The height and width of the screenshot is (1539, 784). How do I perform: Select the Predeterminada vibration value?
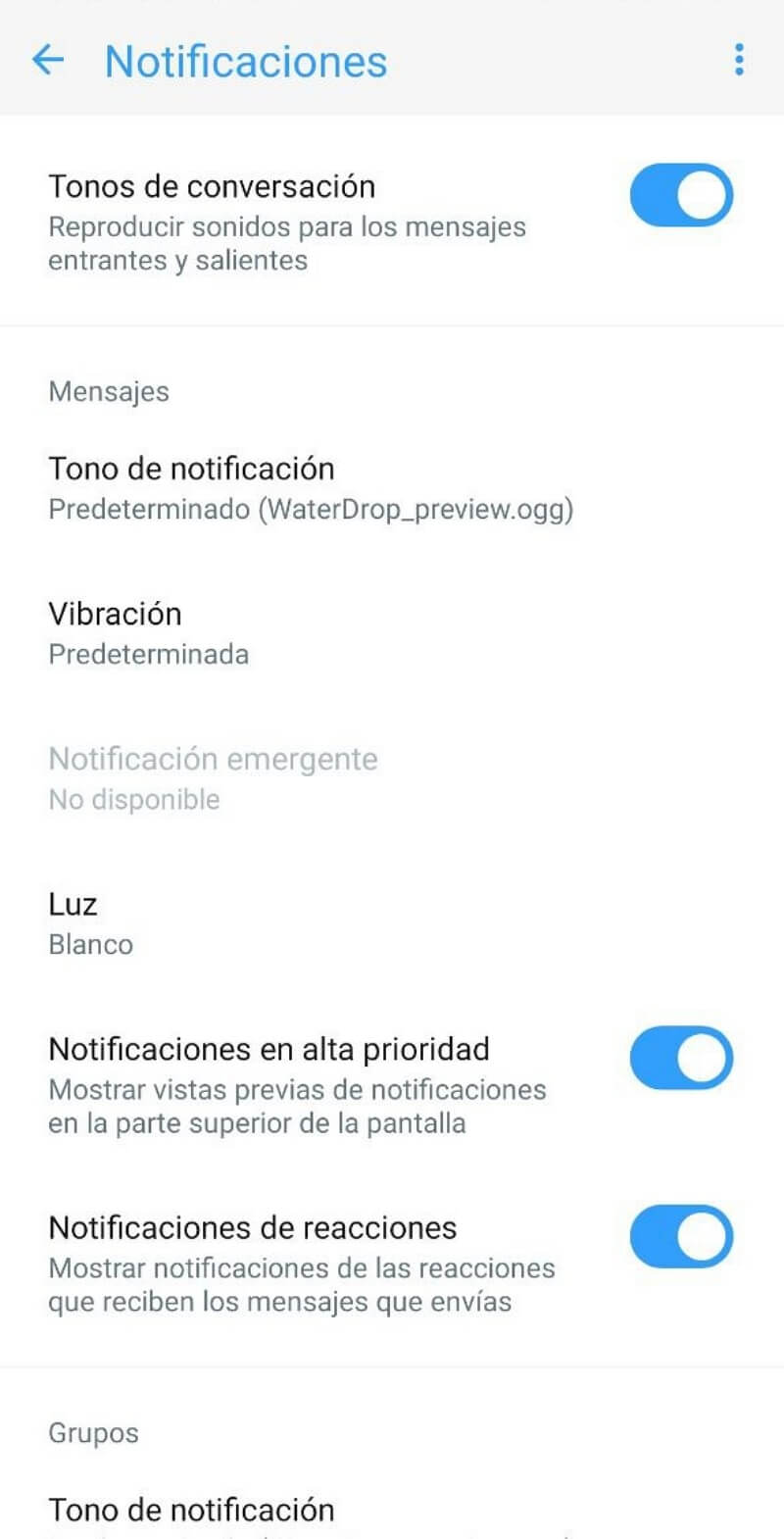148,654
